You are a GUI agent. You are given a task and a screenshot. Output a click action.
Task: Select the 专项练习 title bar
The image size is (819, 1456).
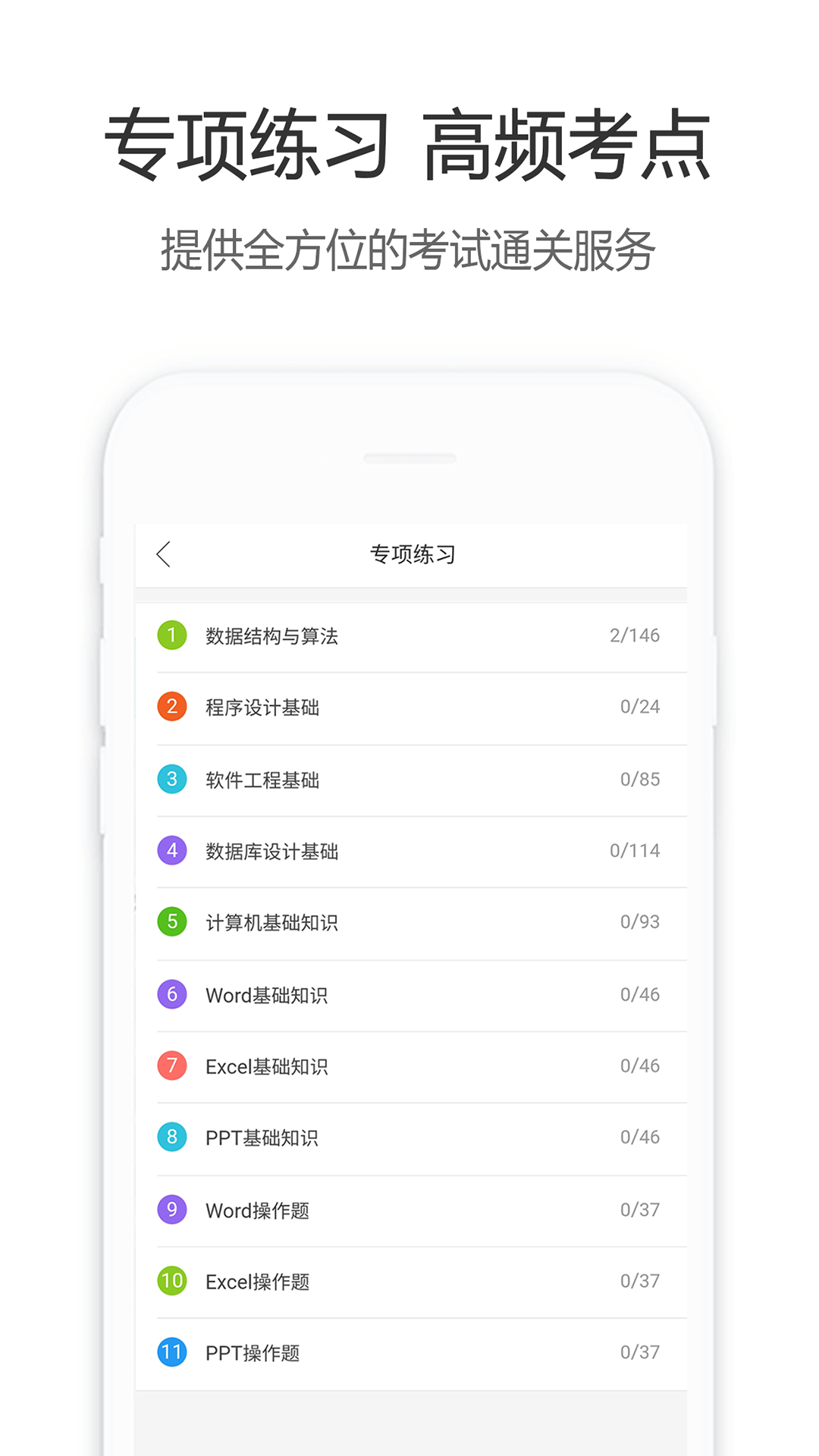point(412,554)
